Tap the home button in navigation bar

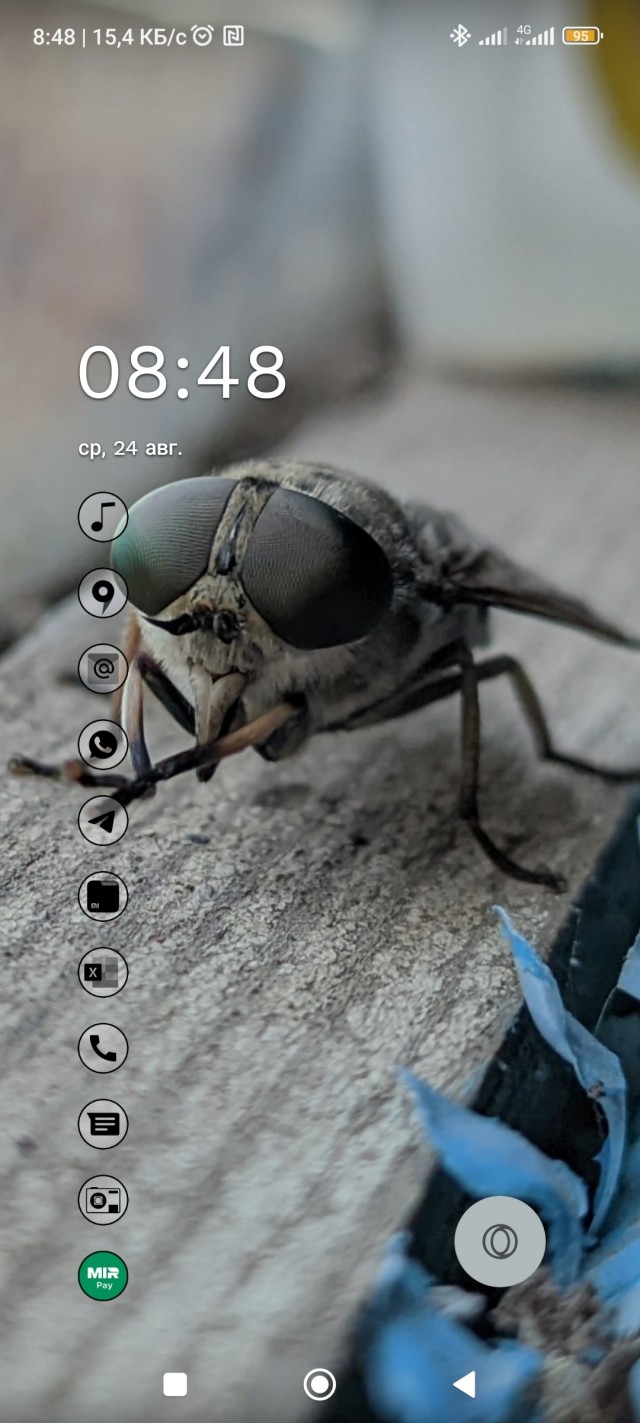(320, 1384)
